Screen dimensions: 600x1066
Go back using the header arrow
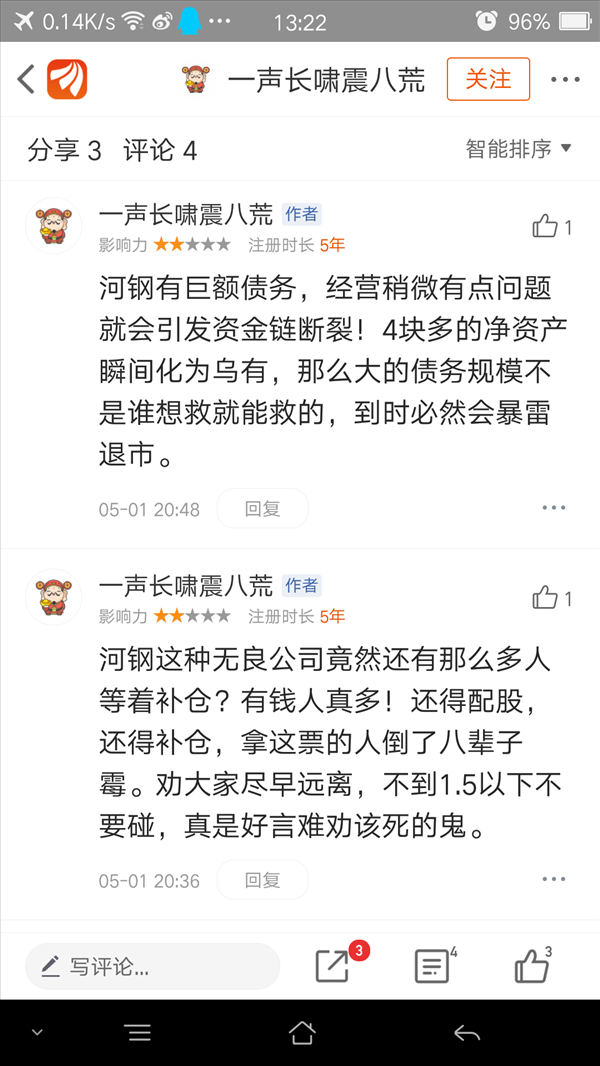(x=27, y=80)
